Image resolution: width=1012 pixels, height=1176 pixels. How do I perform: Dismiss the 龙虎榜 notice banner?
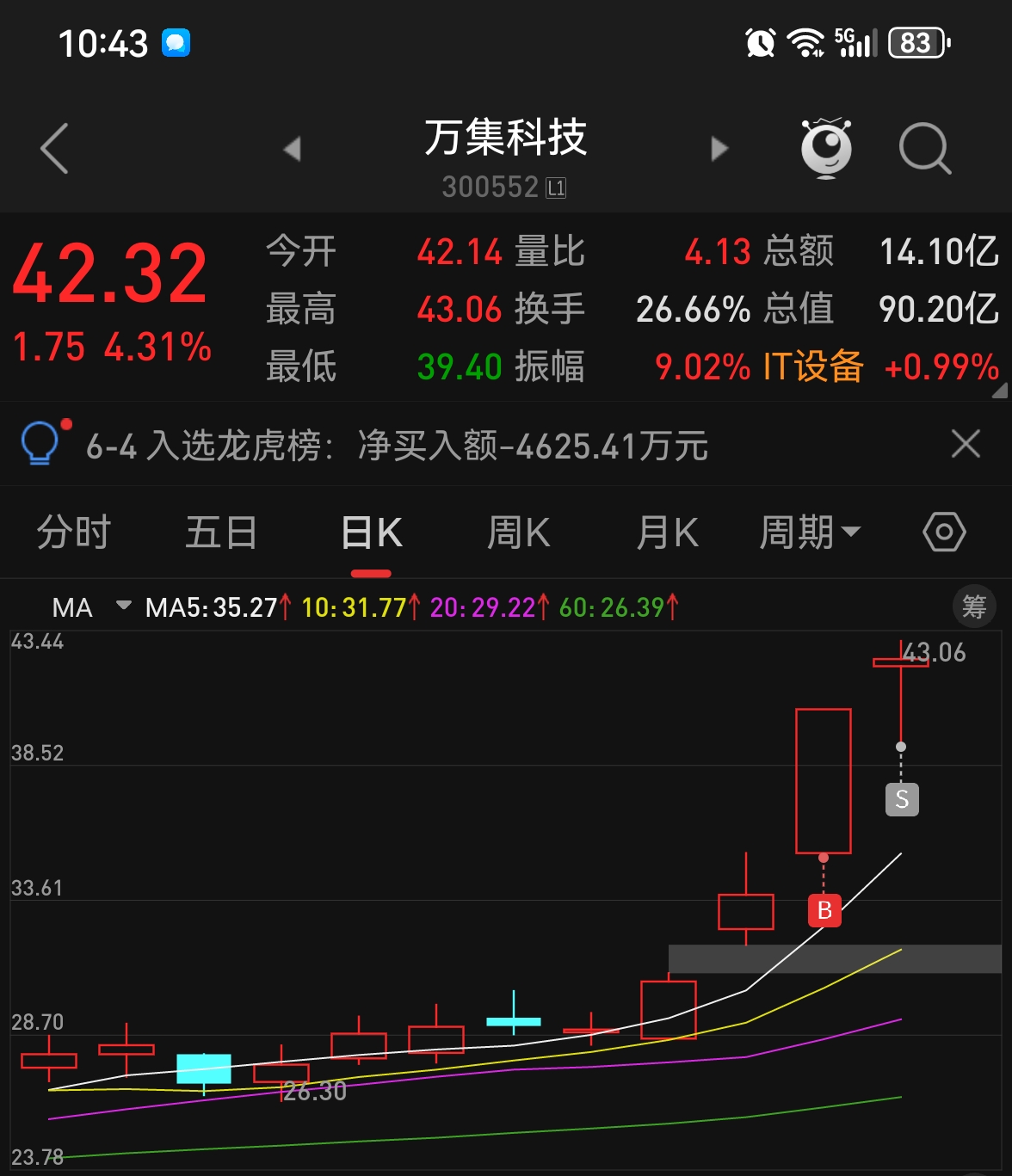966,444
